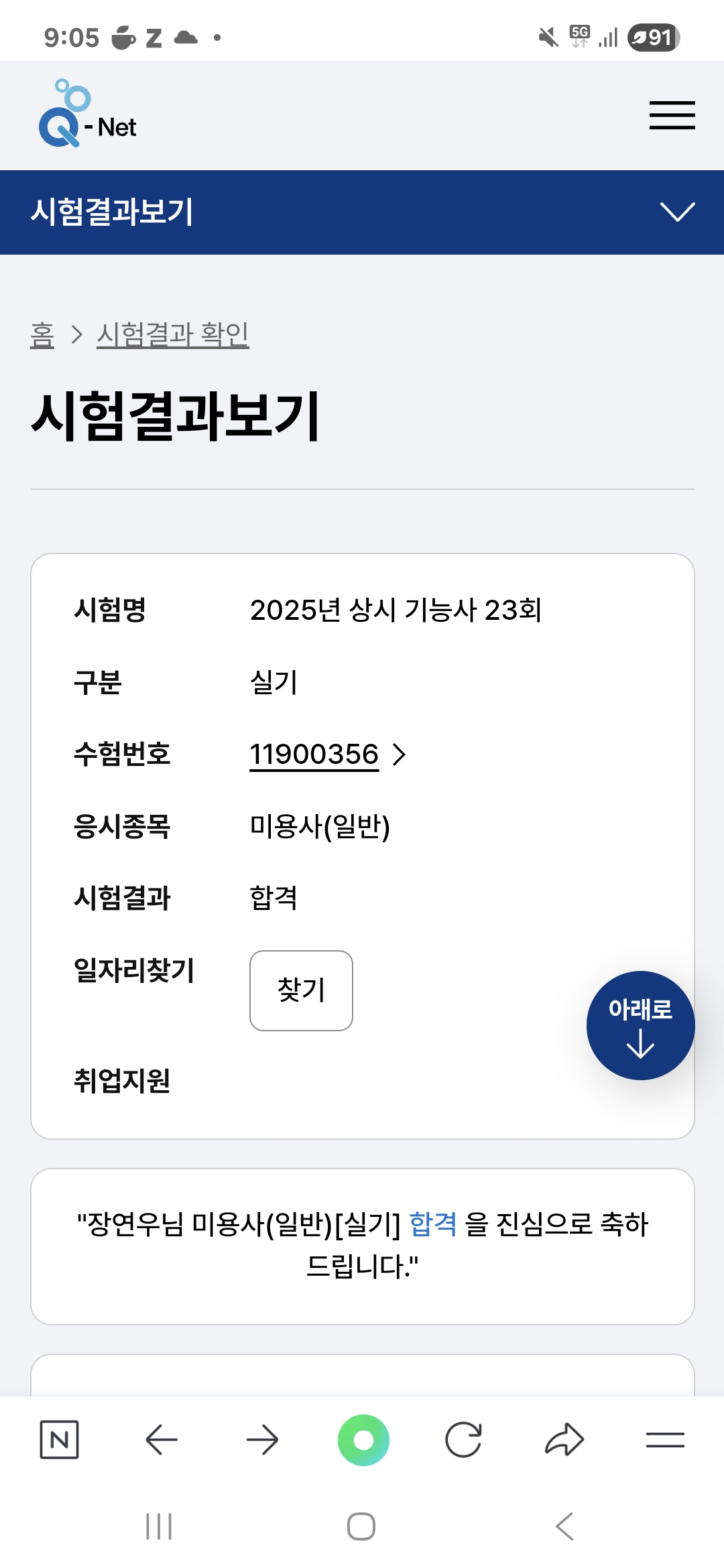724x1568 pixels.
Task: Tap the green circle browser button
Action: click(x=363, y=1439)
